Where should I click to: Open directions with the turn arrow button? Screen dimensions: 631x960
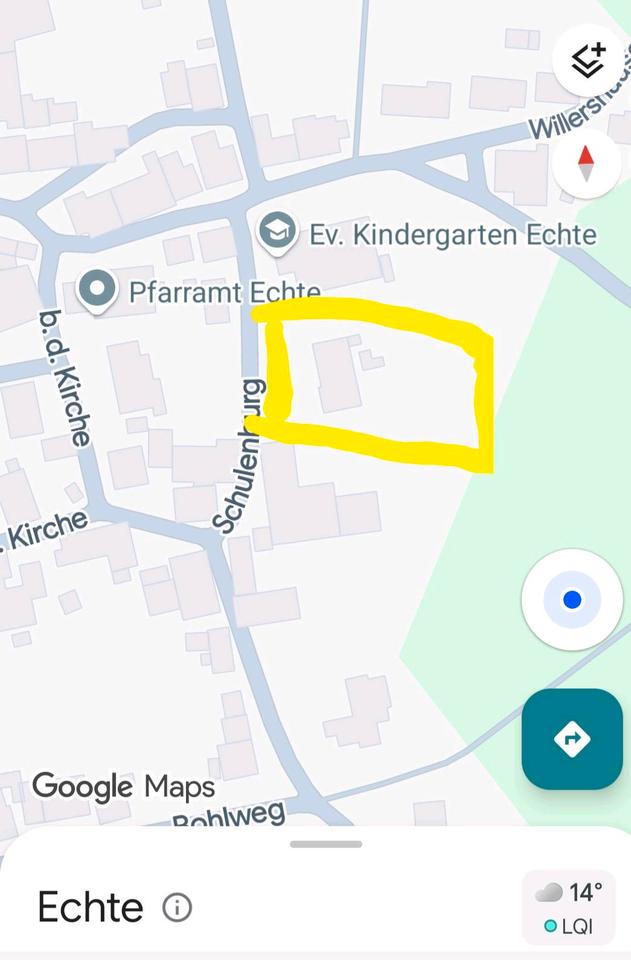[572, 739]
